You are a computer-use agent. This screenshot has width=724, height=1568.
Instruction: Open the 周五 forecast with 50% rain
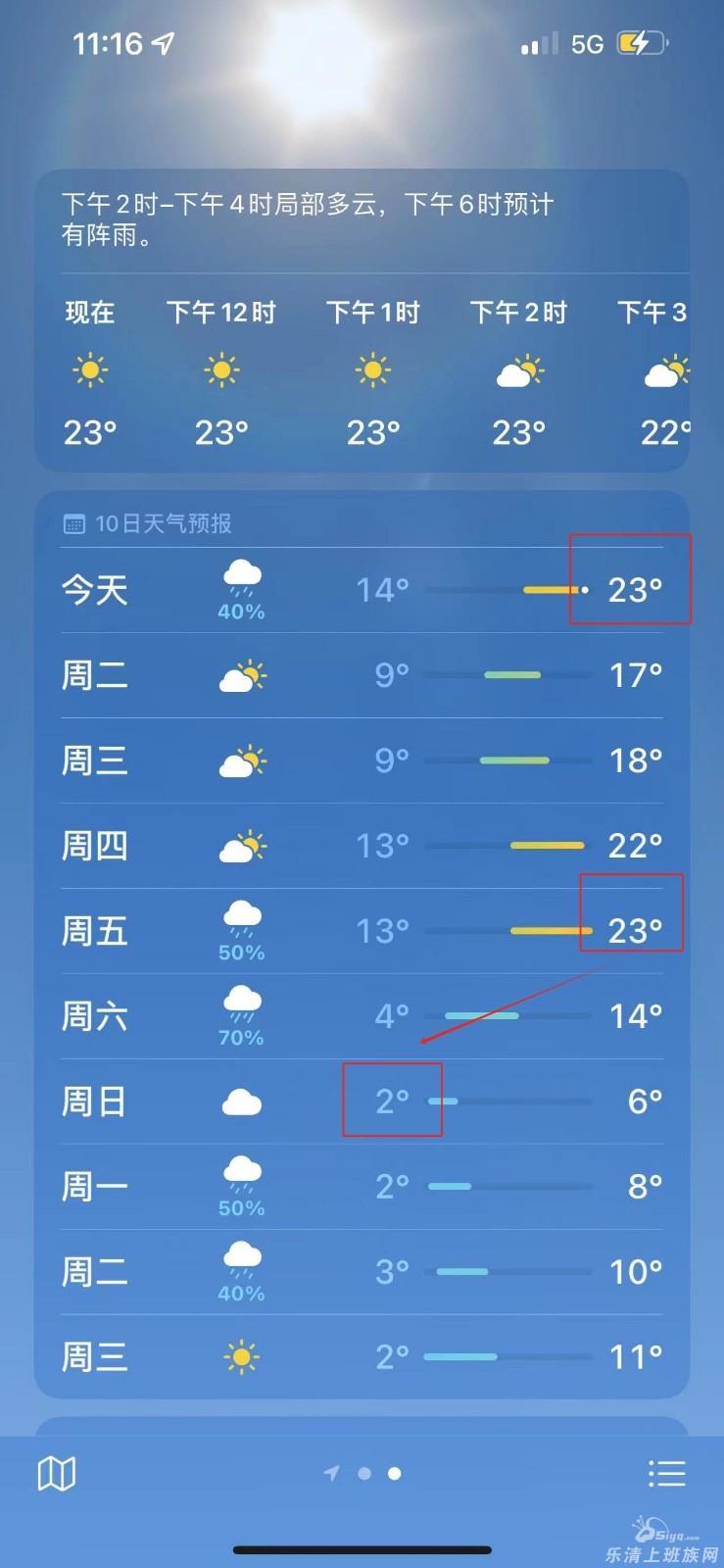pyautogui.click(x=362, y=931)
